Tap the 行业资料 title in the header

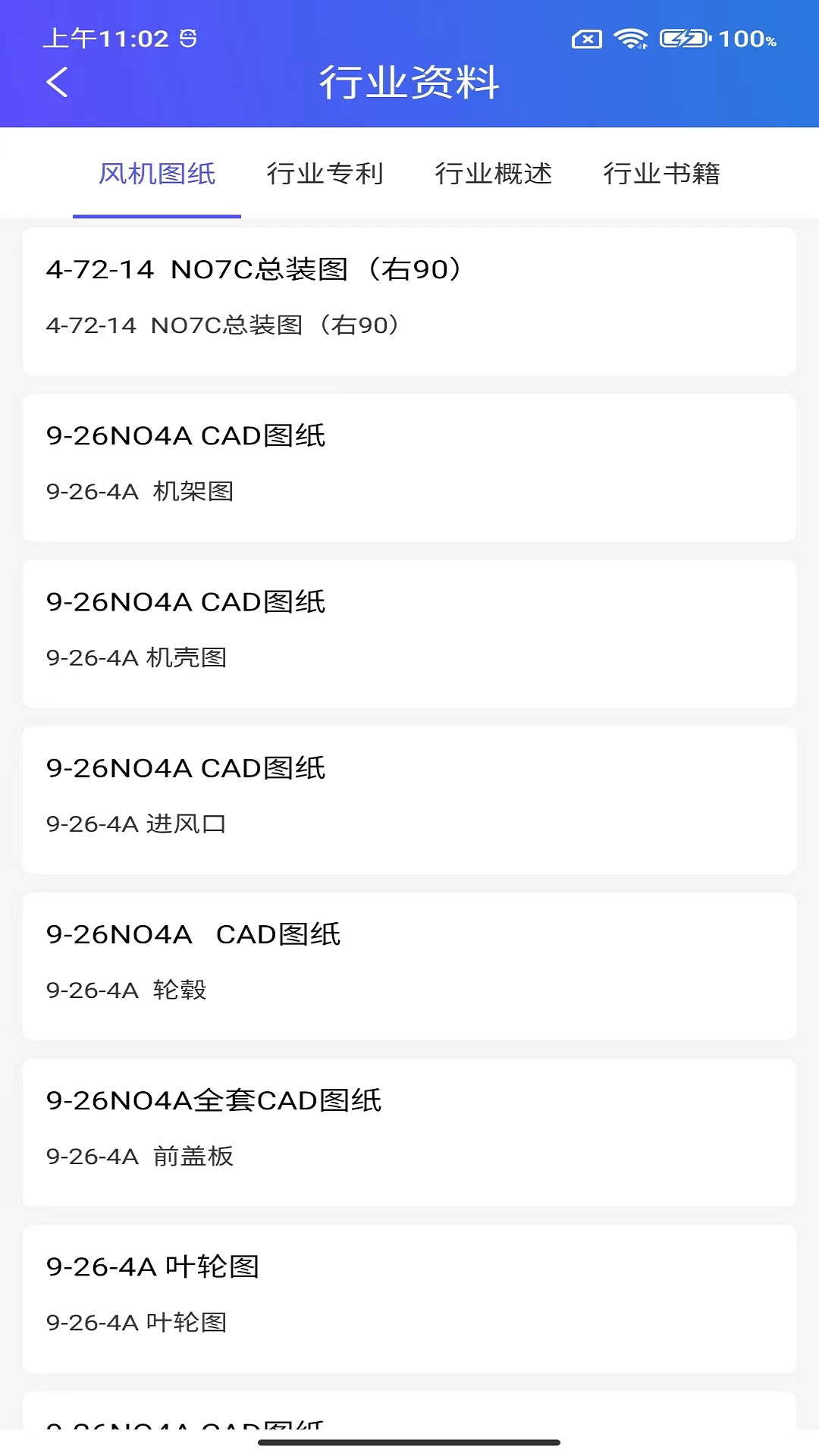(x=409, y=84)
